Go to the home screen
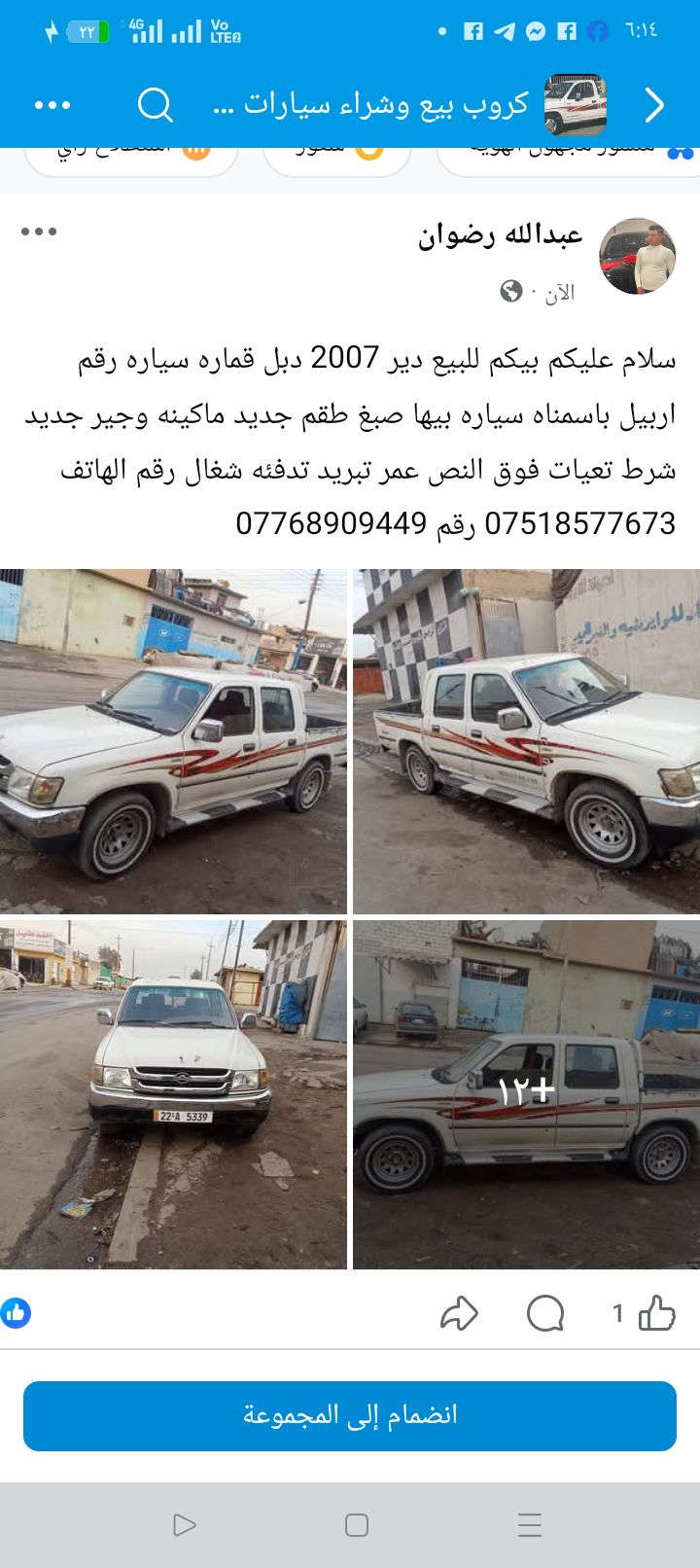 (357, 1524)
